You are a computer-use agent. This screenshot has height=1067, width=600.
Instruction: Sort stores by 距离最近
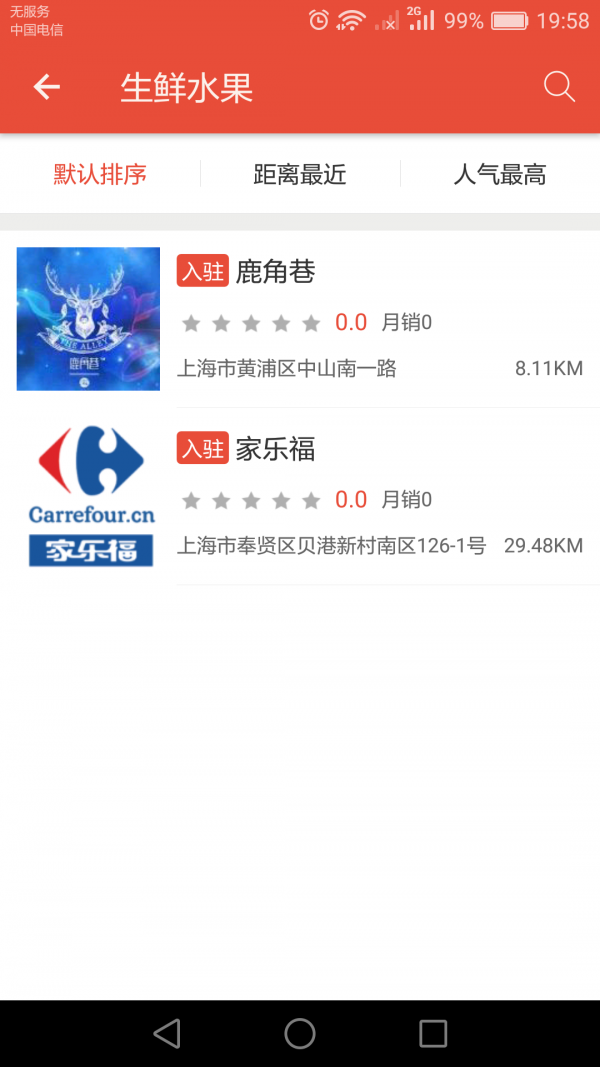click(x=300, y=175)
